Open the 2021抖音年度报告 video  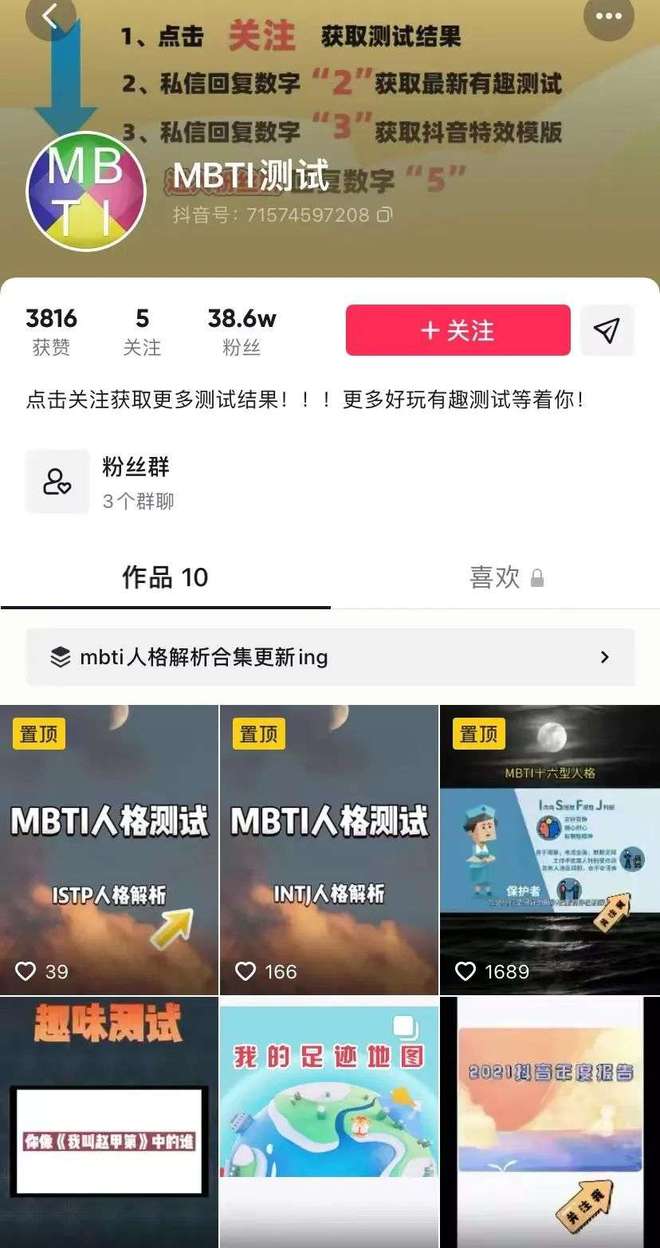(550, 1120)
